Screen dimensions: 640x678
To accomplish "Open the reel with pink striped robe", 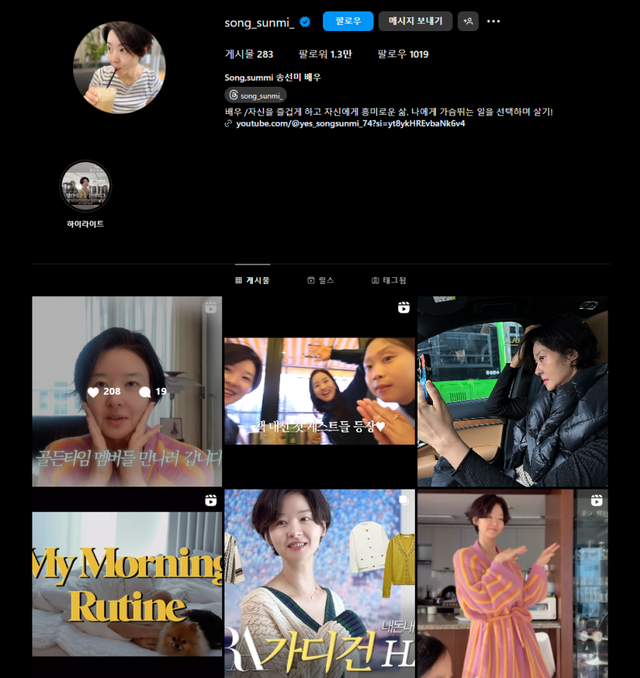I will (513, 583).
